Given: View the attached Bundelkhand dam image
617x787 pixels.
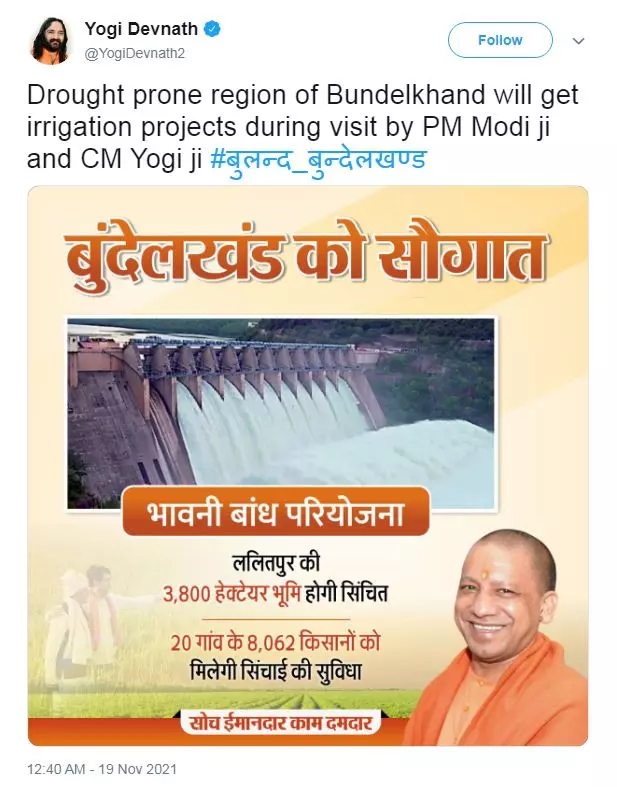Looking at the screenshot, I should [308, 465].
